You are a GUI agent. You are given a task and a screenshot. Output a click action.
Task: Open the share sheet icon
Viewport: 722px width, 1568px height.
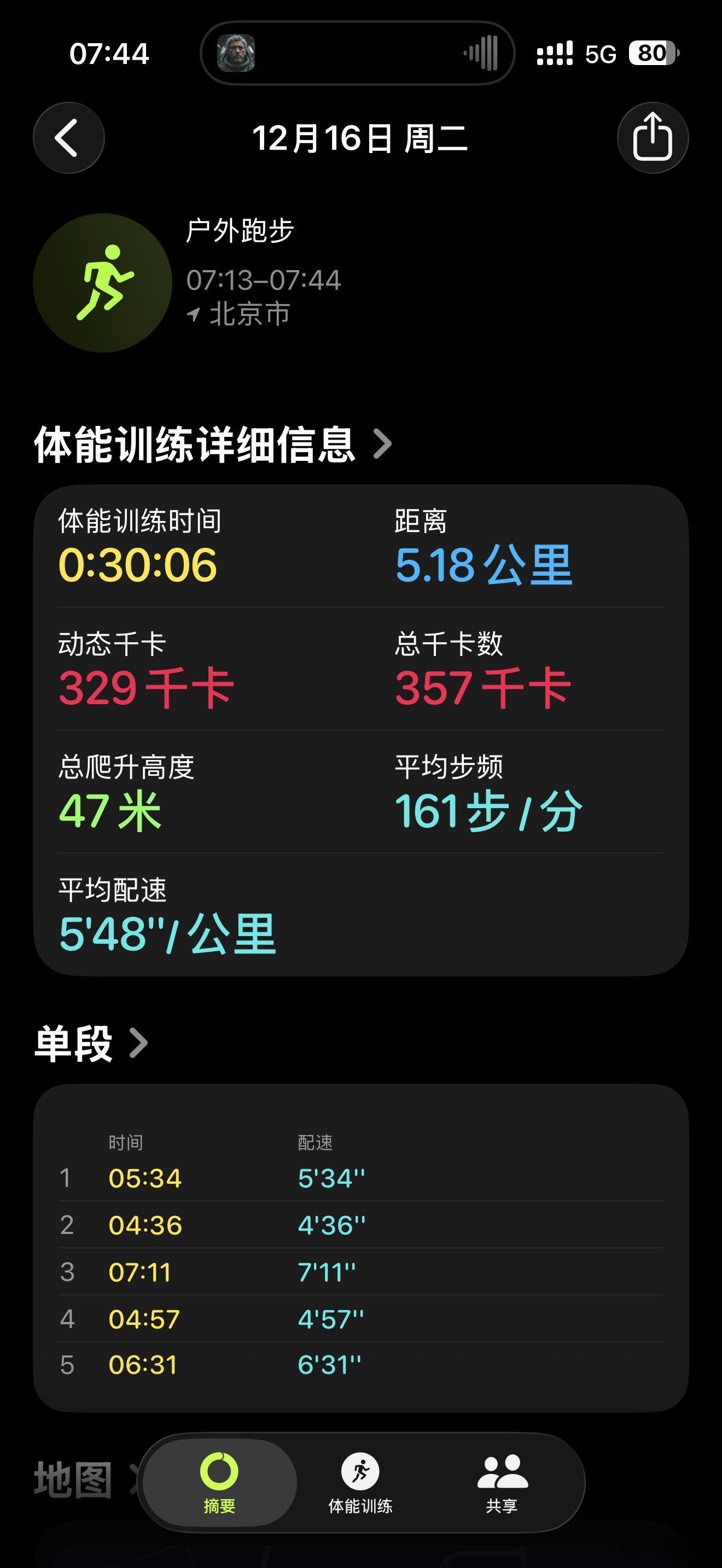click(653, 138)
